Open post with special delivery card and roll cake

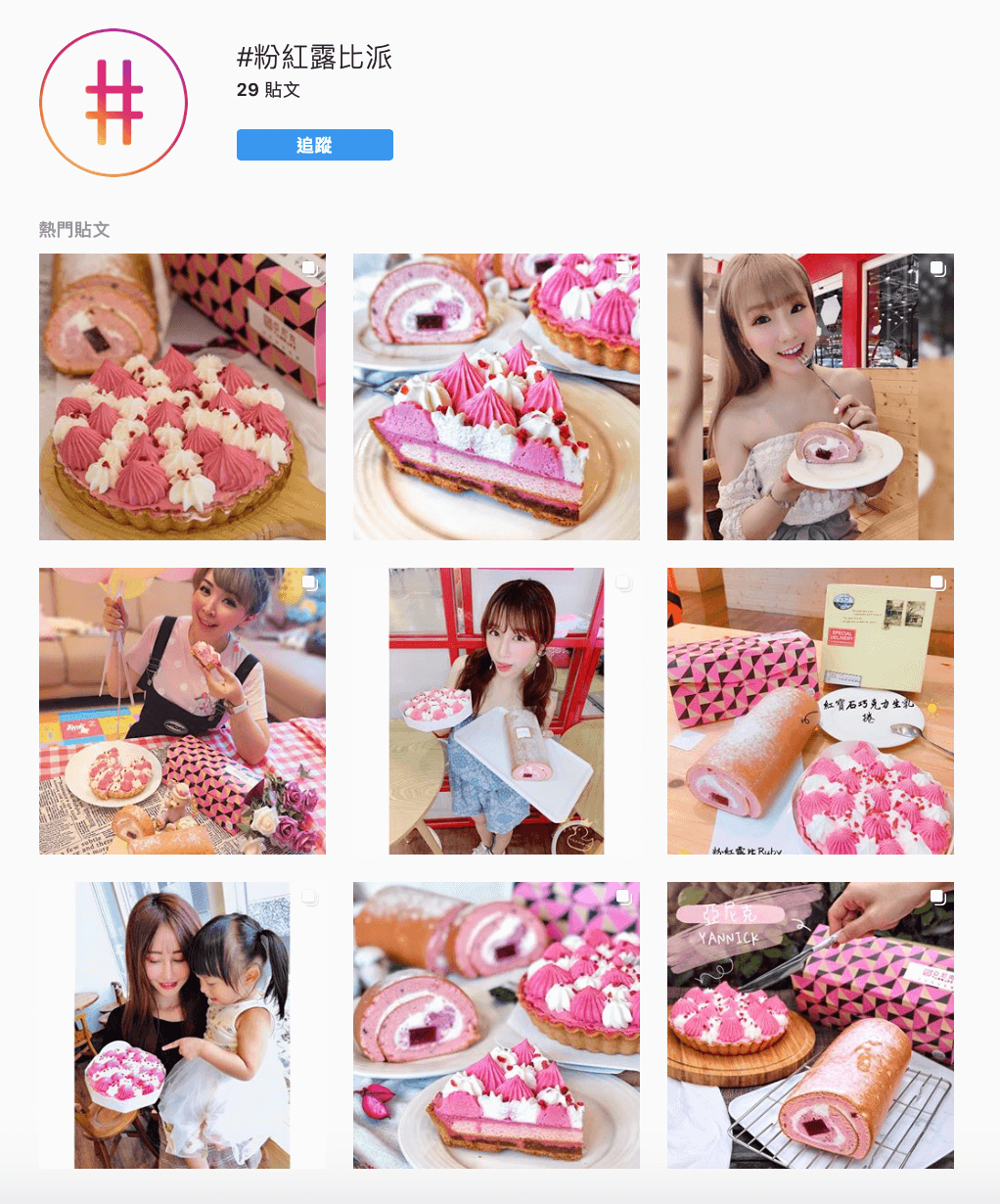810,711
